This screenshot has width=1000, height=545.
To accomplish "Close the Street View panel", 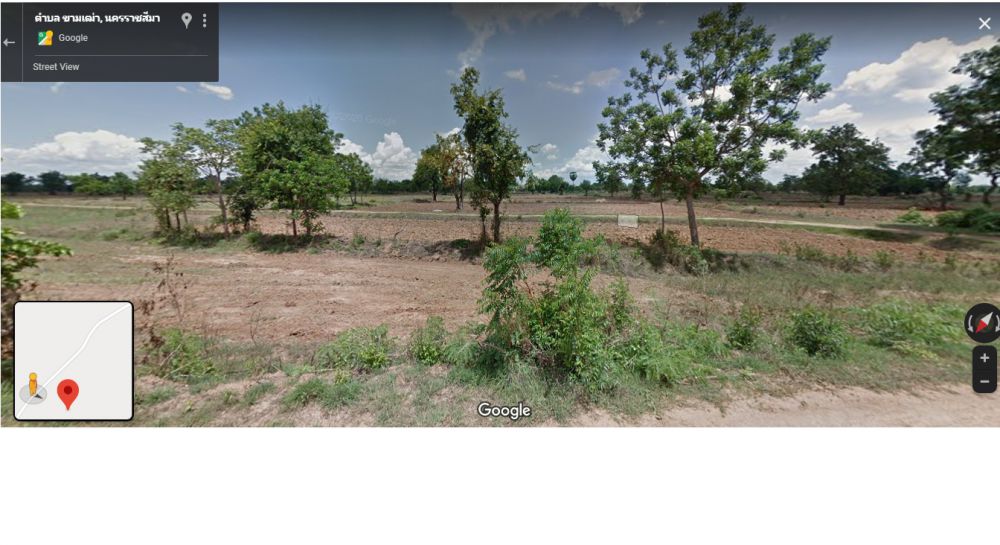I will click(x=984, y=23).
